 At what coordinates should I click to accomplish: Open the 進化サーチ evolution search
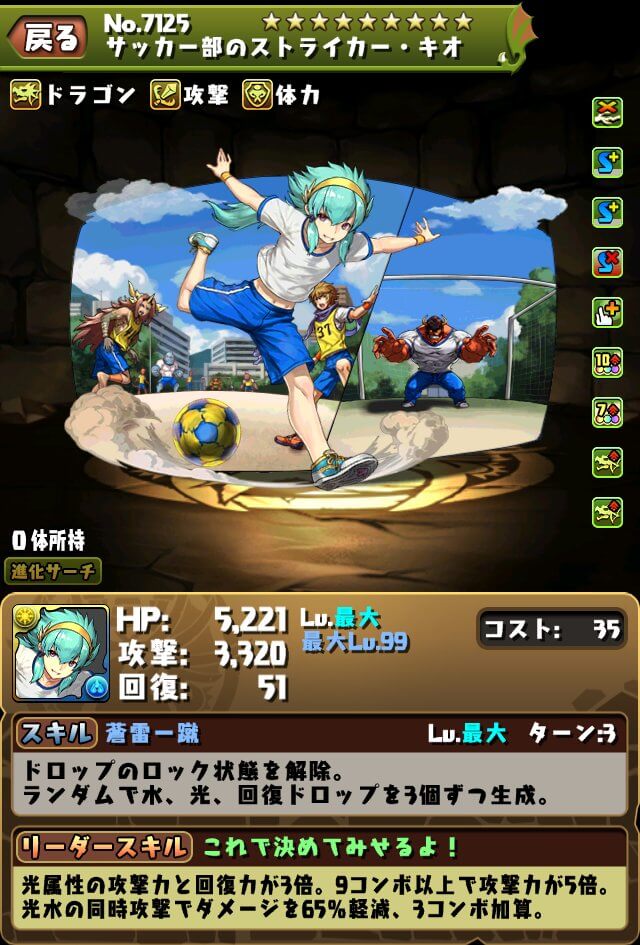tap(55, 572)
